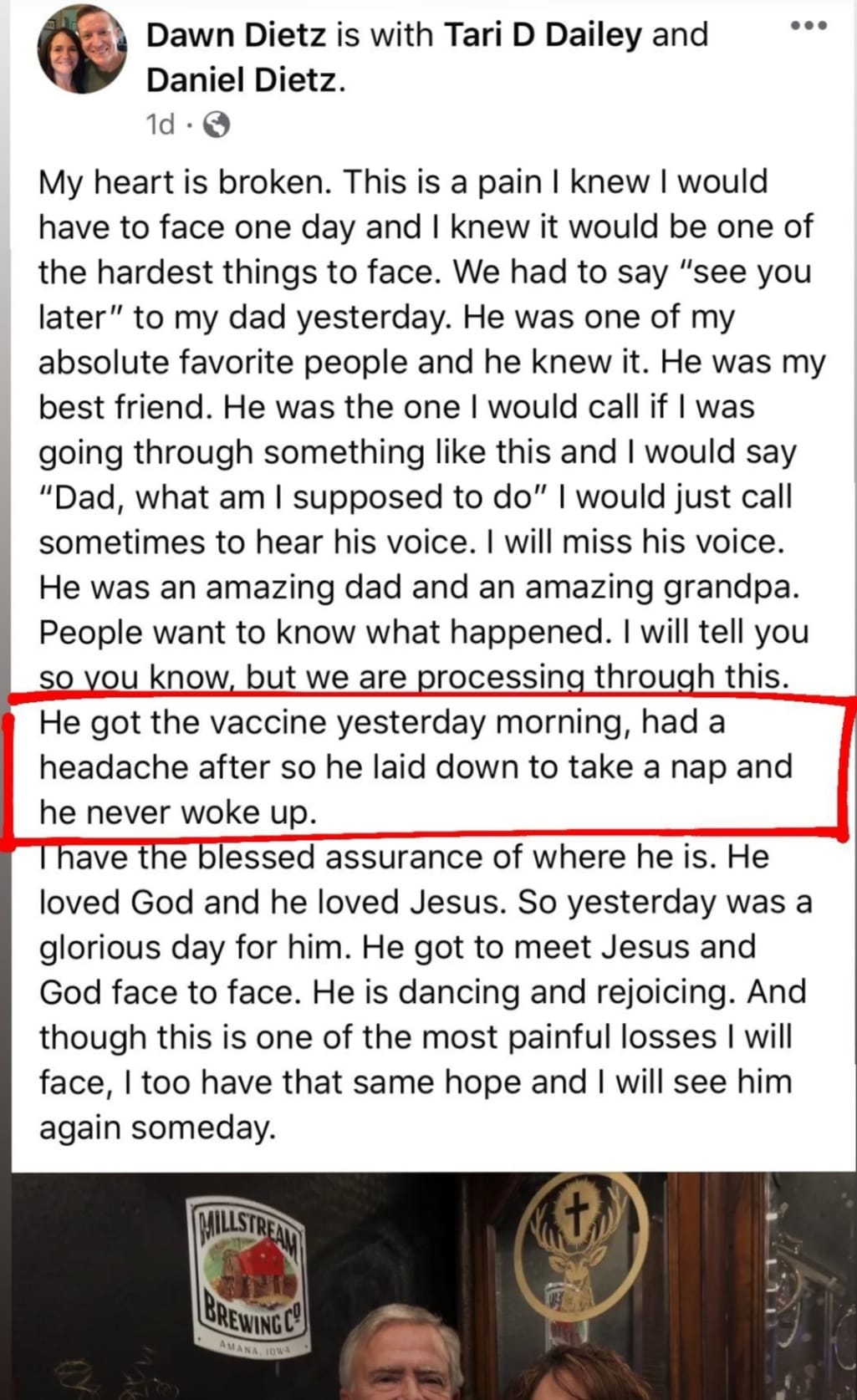View tagged Daniel Dietz's profile

pyautogui.click(x=242, y=81)
